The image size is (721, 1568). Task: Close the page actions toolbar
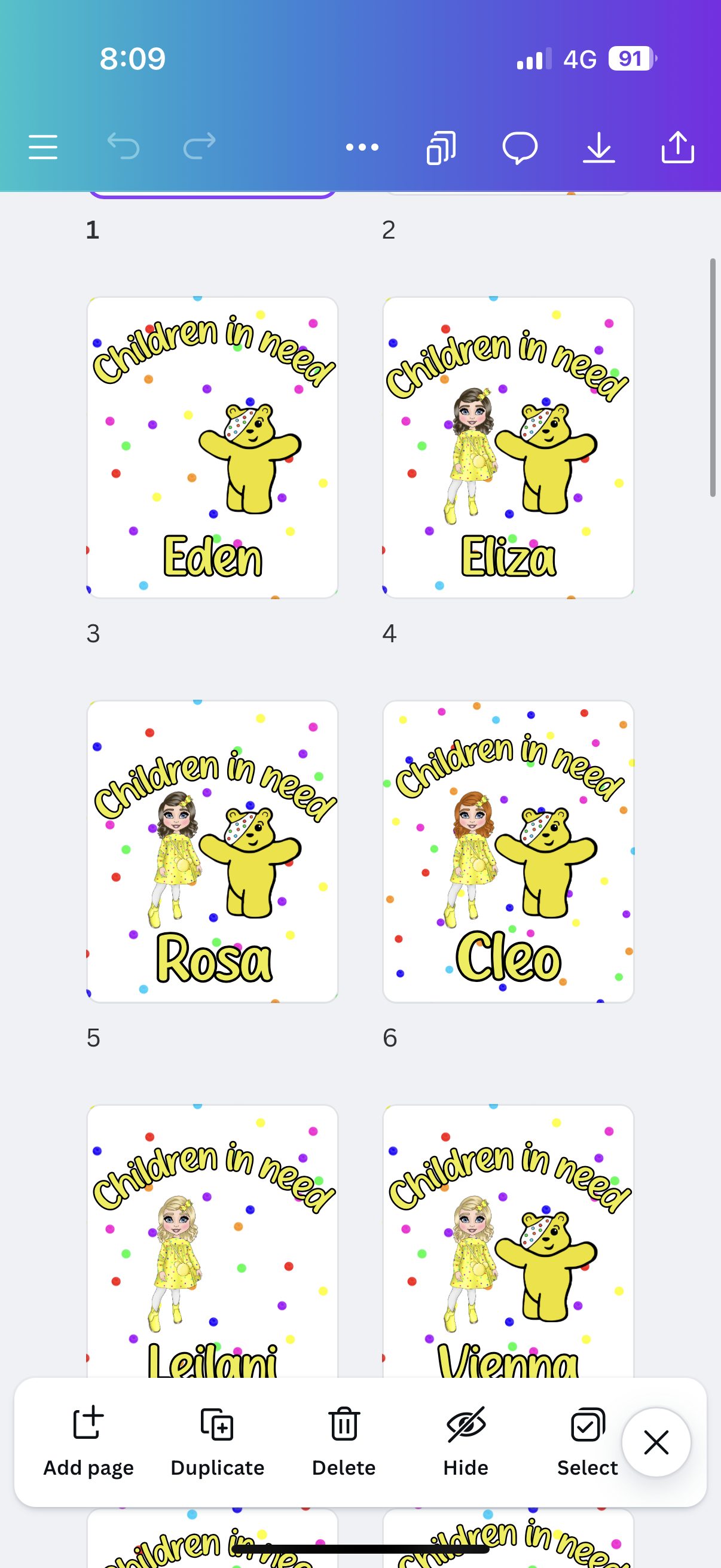click(656, 1442)
